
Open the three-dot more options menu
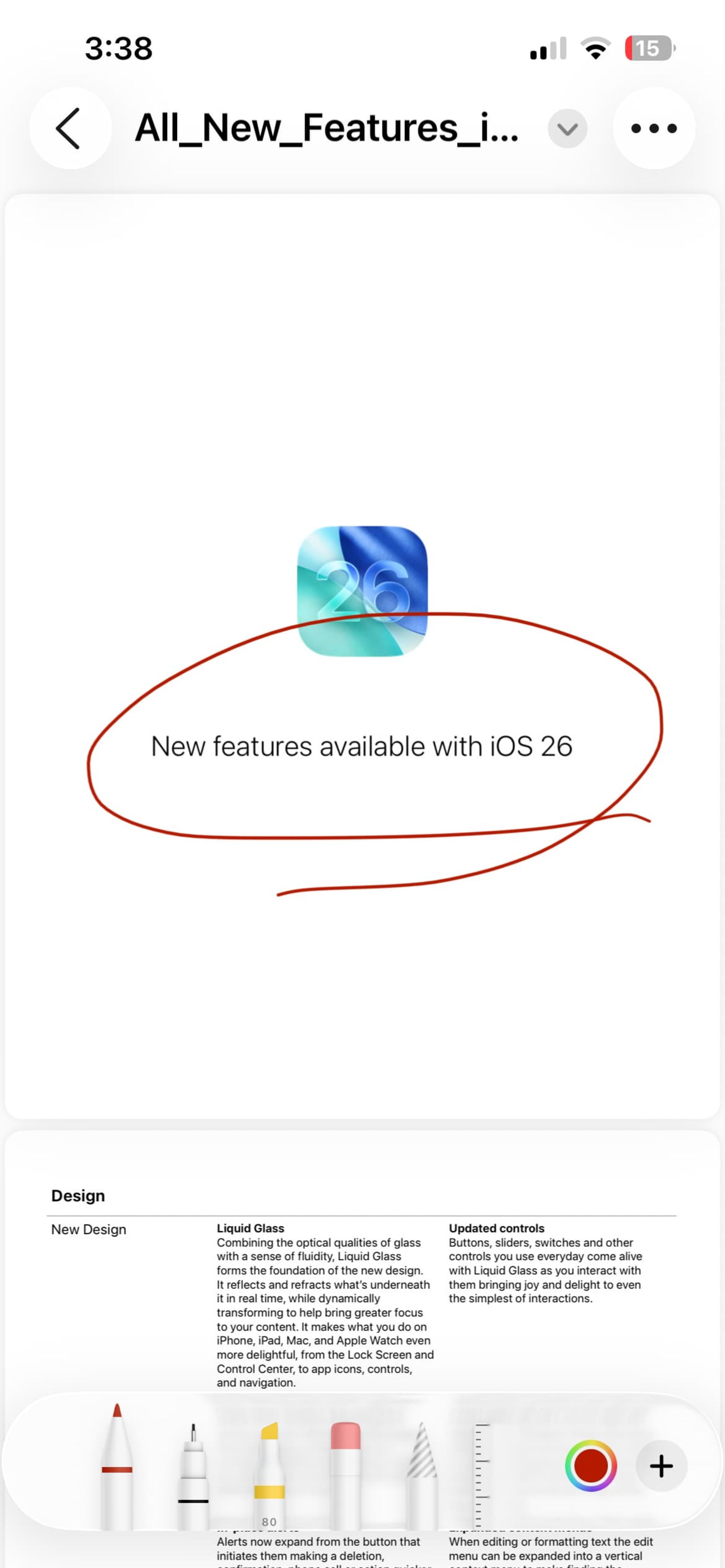[654, 128]
